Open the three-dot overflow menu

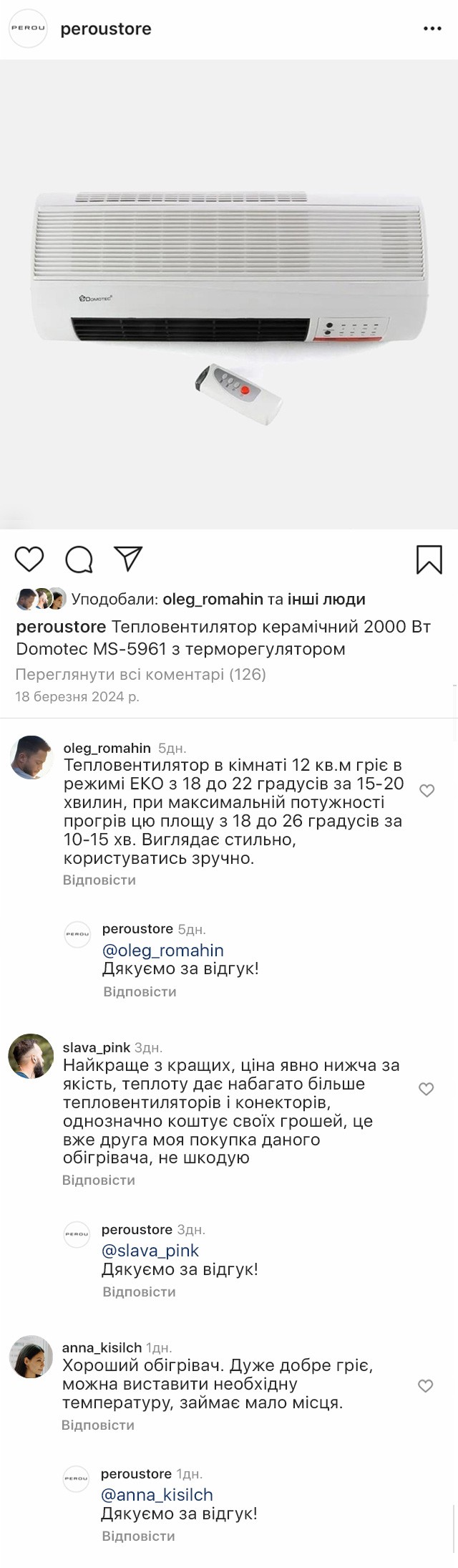[x=432, y=29]
